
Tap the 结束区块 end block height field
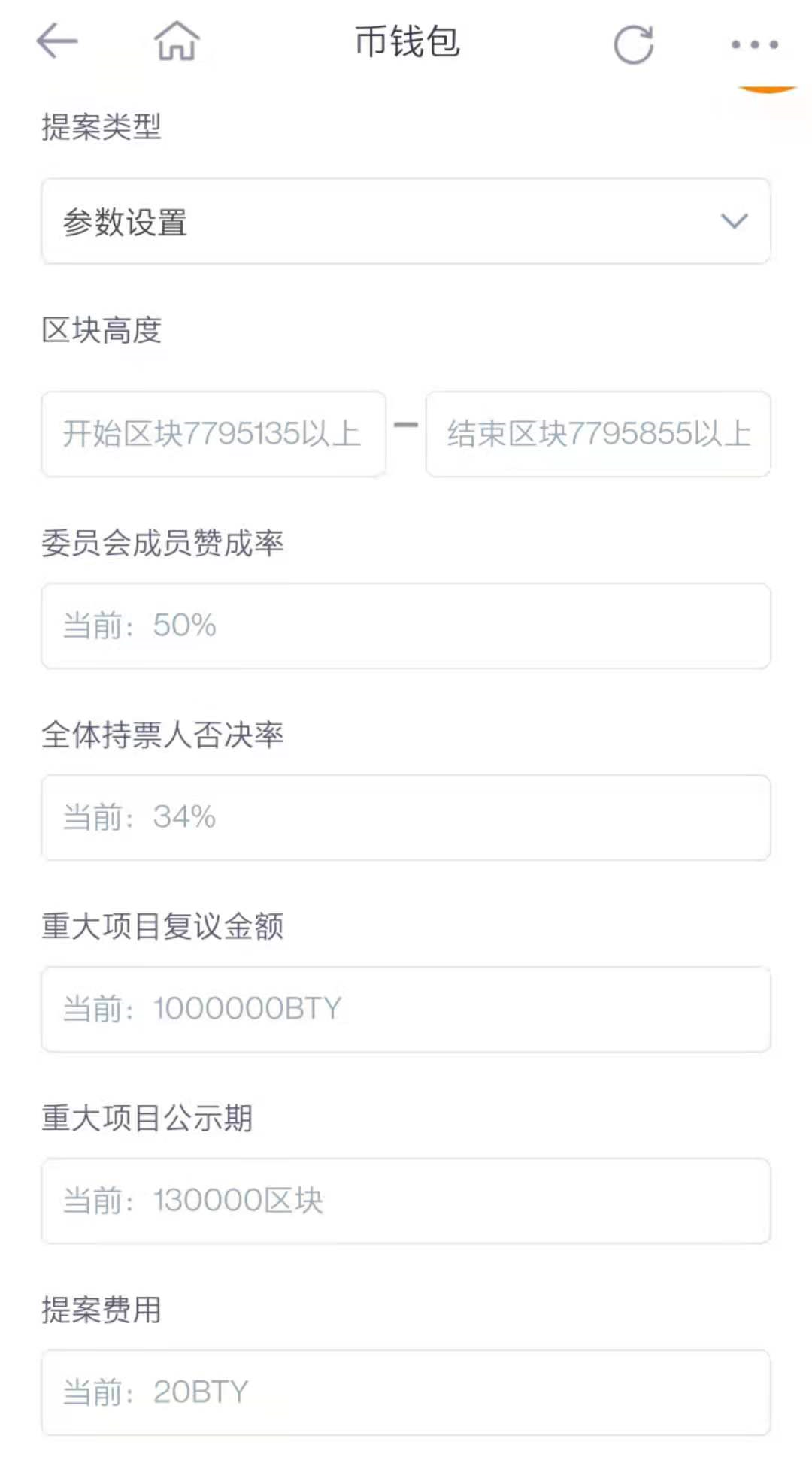point(598,434)
